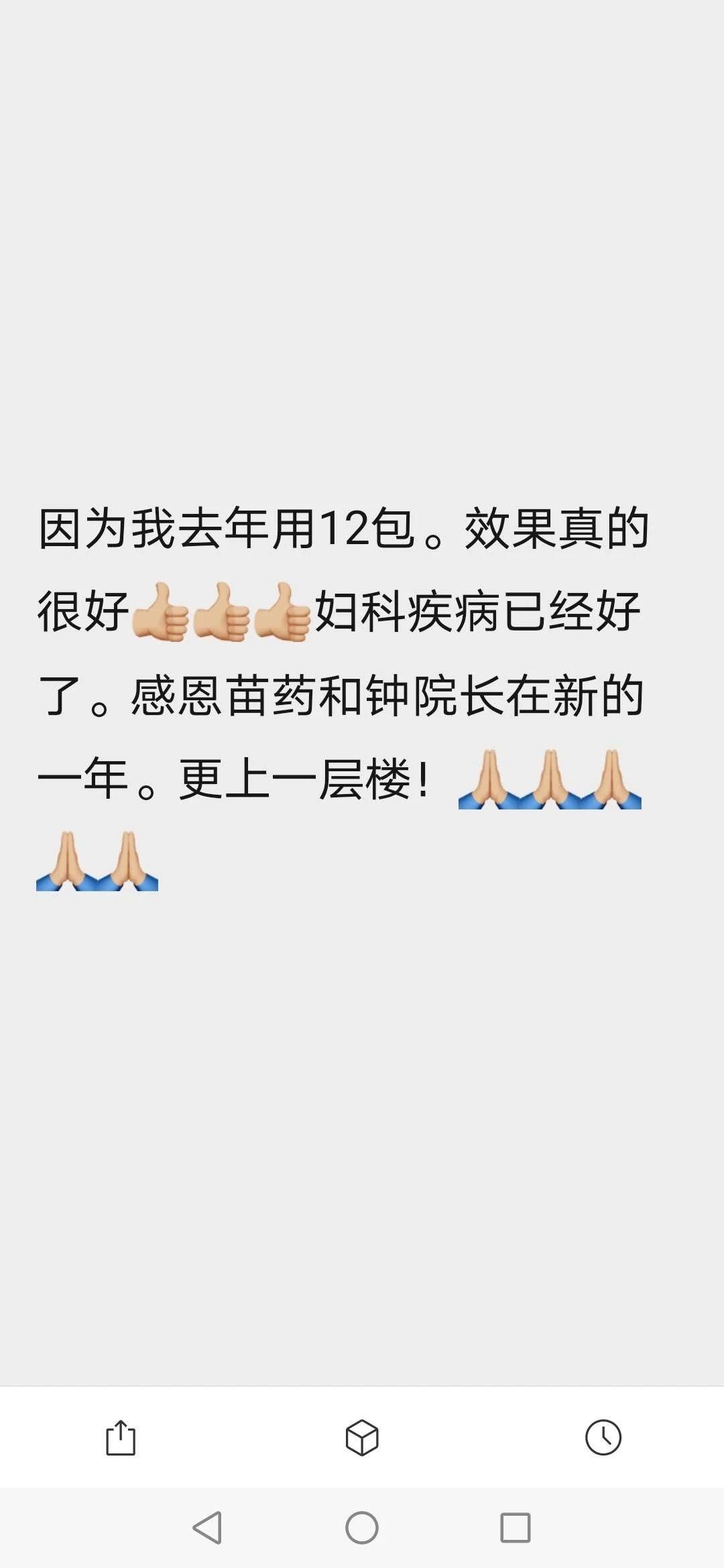This screenshot has height=1568, width=724.
Task: Open the recent apps view
Action: click(x=516, y=1528)
